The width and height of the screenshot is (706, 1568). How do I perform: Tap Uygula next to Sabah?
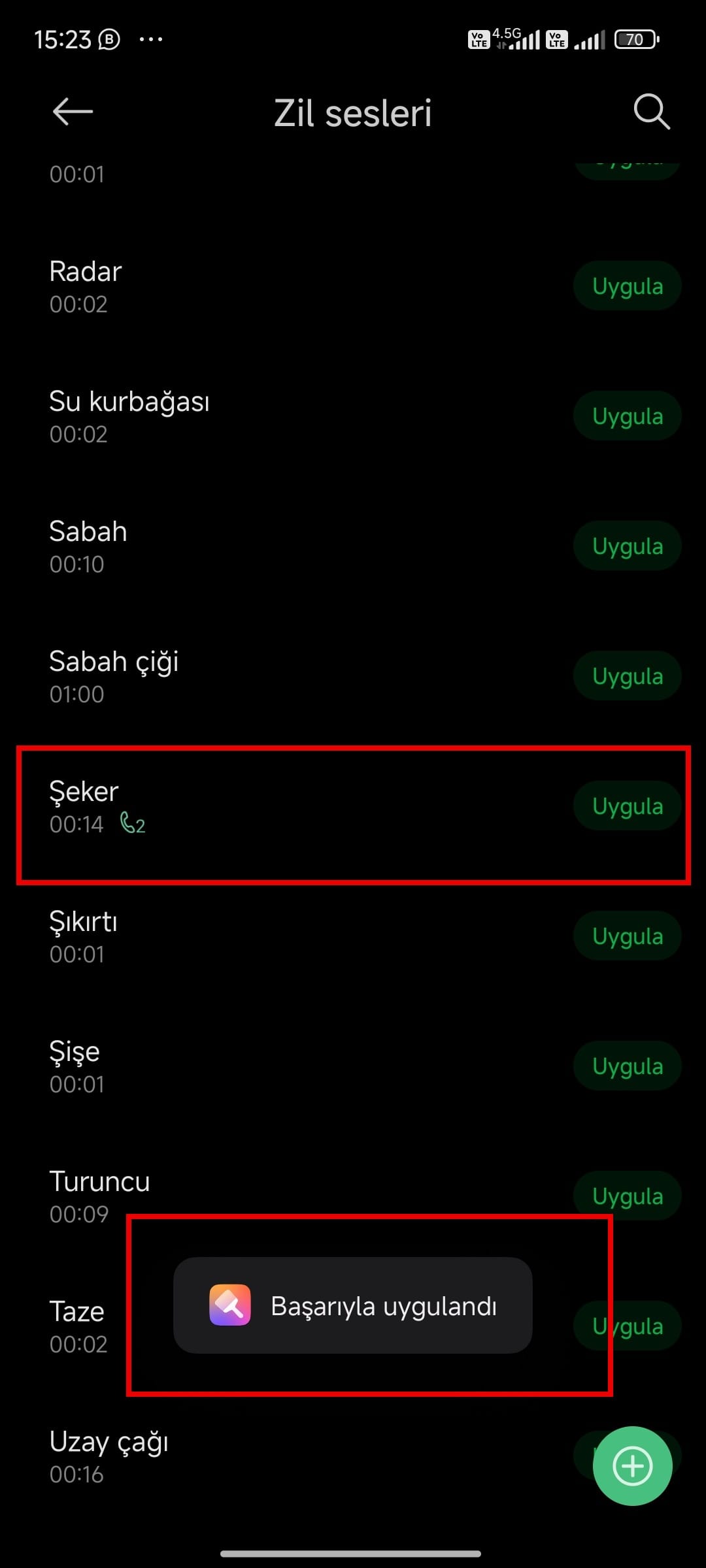click(628, 546)
